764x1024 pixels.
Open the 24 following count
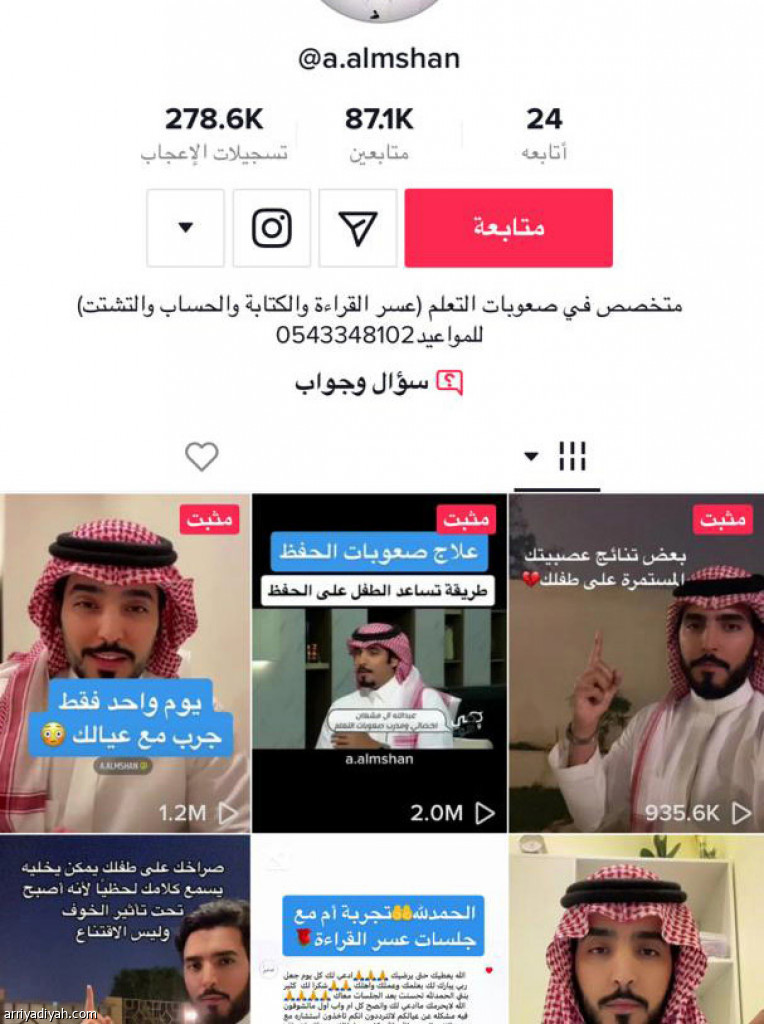[x=544, y=134]
